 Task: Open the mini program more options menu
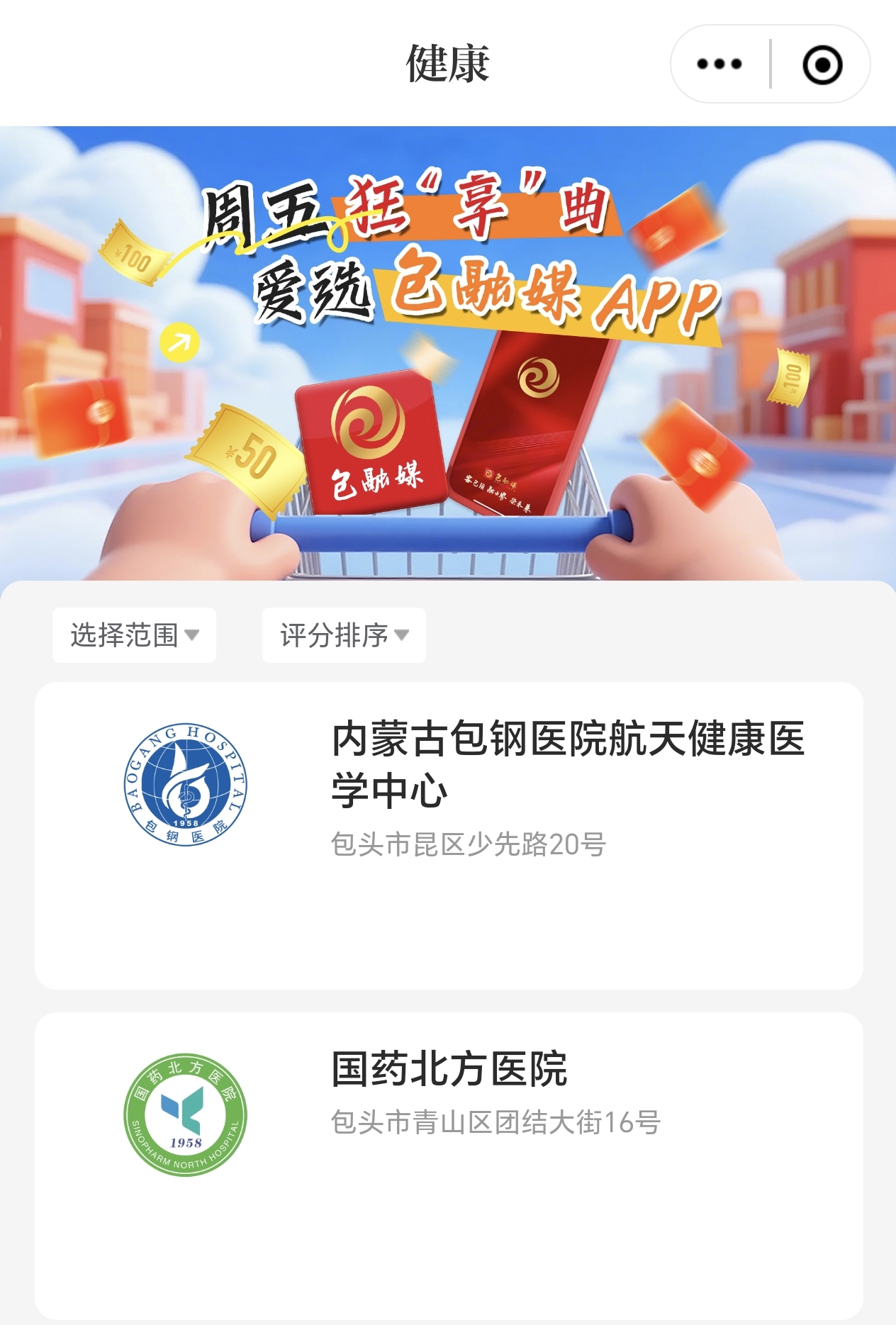pos(719,65)
